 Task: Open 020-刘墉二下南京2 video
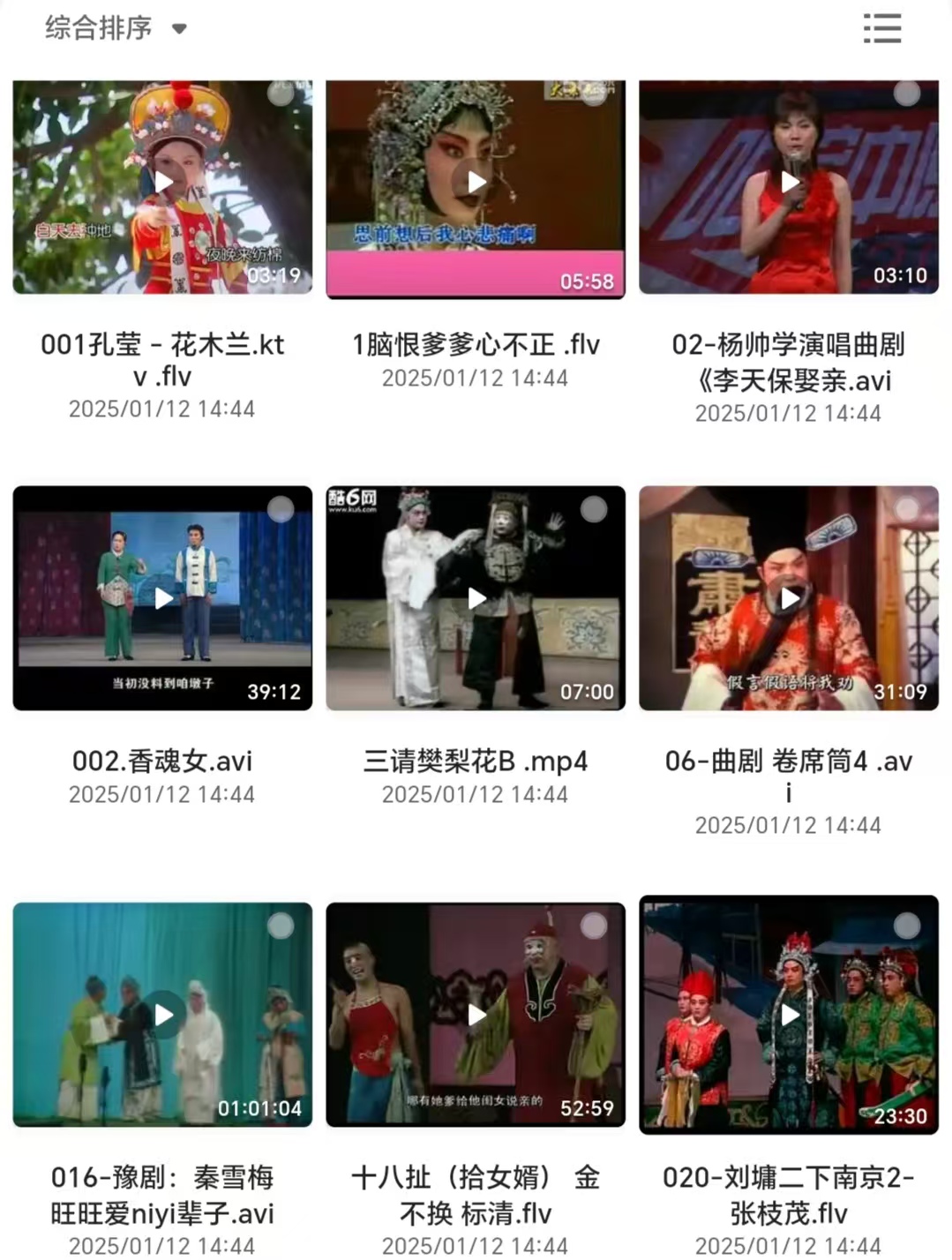point(789,1015)
